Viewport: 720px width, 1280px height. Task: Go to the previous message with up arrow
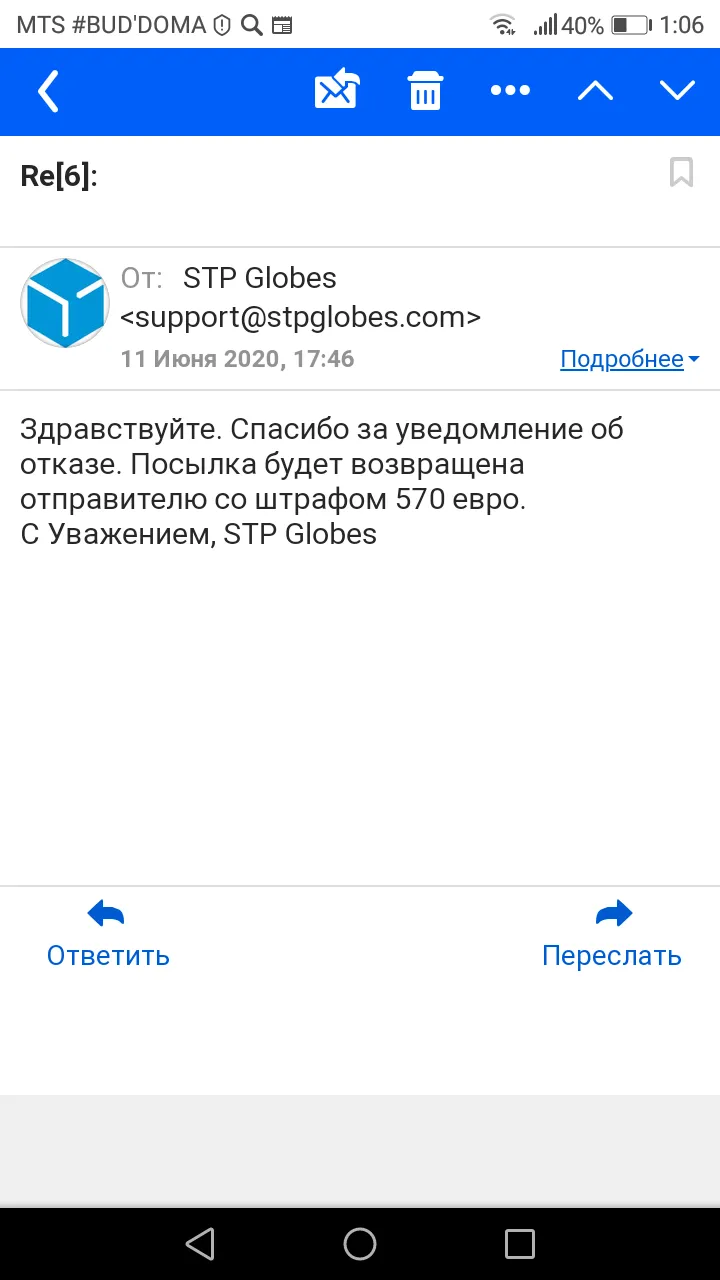point(595,91)
